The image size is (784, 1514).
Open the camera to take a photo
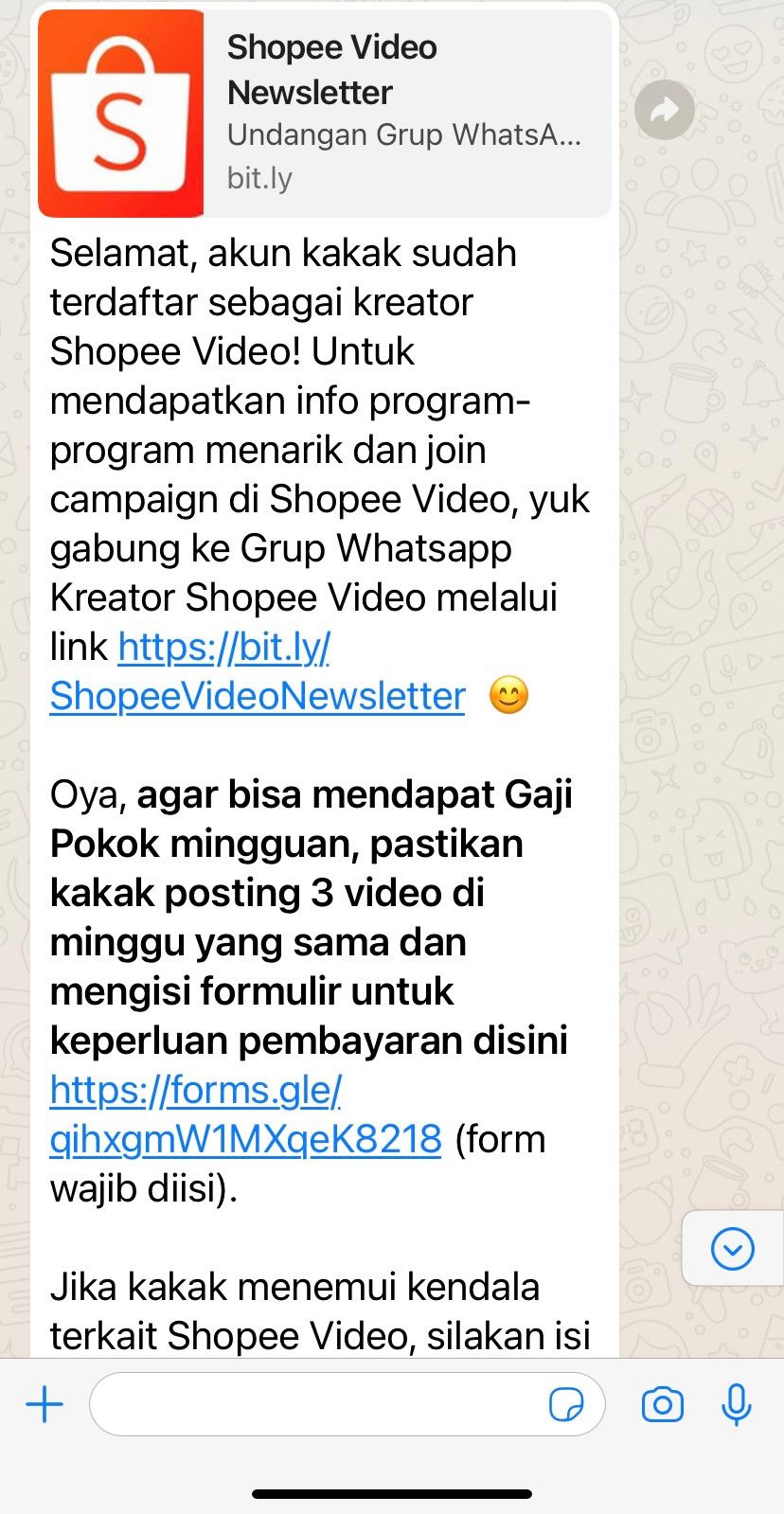point(662,1404)
